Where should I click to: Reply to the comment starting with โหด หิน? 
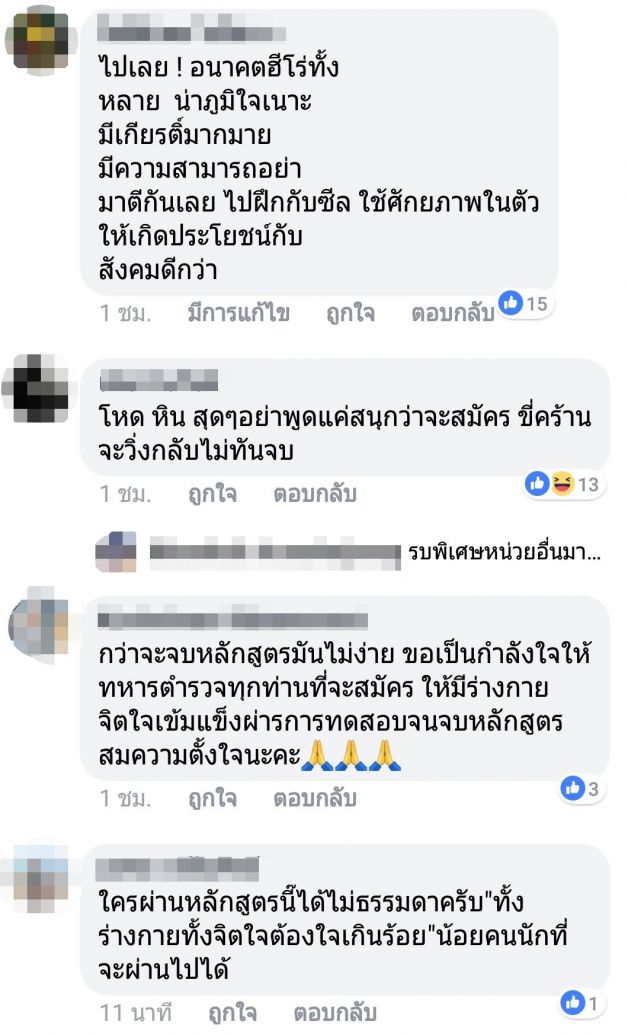pyautogui.click(x=314, y=494)
